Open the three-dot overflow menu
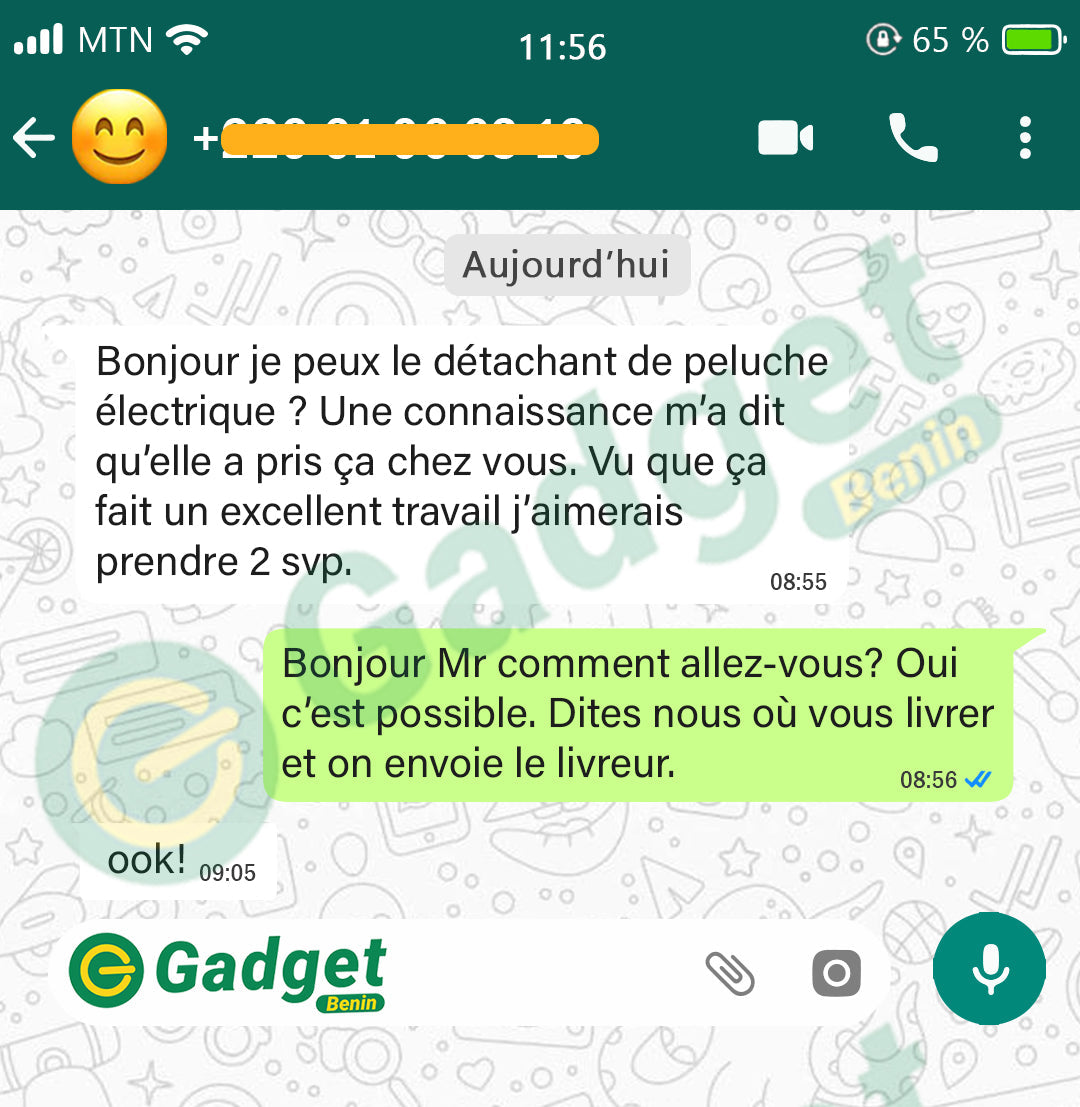Viewport: 1080px width, 1107px height. point(1024,138)
